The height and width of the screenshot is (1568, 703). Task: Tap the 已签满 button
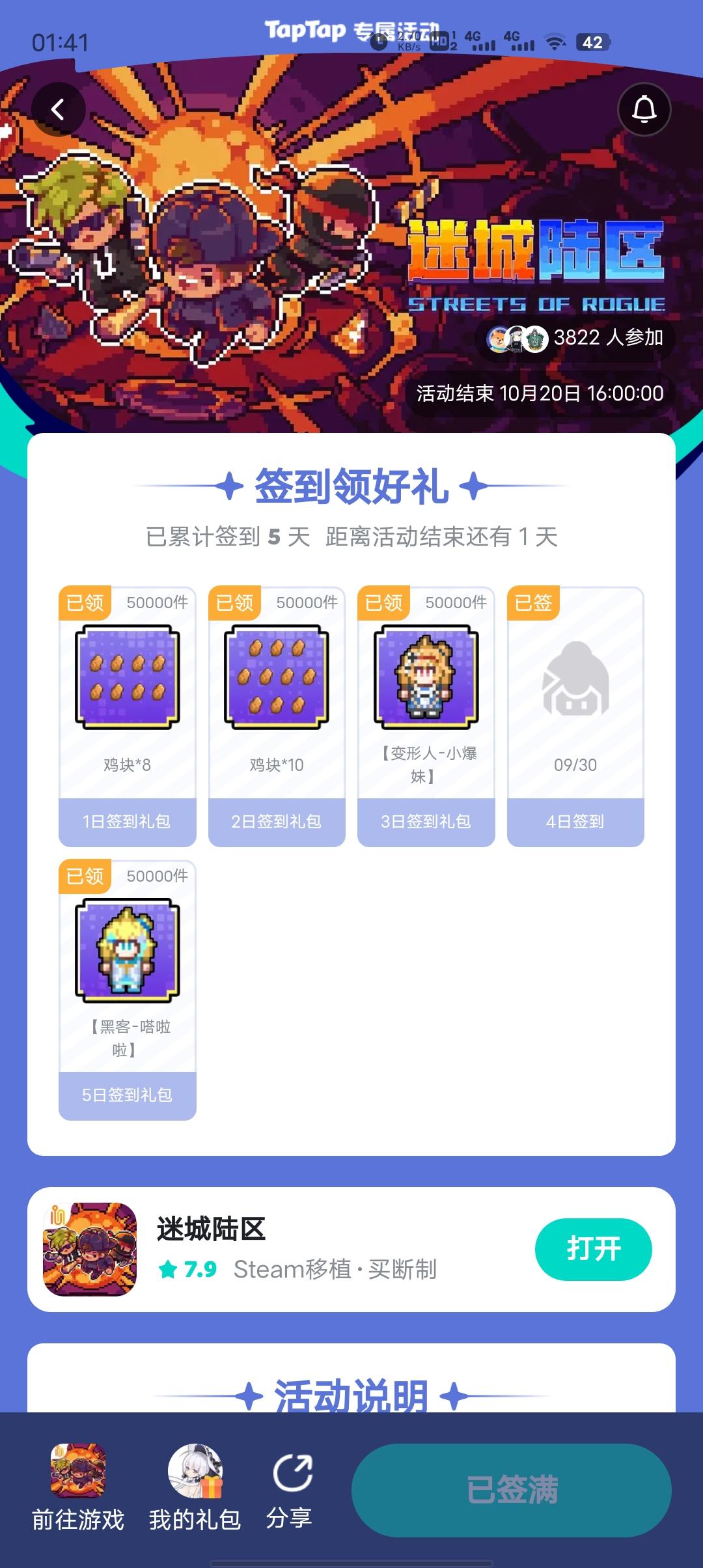click(512, 1490)
